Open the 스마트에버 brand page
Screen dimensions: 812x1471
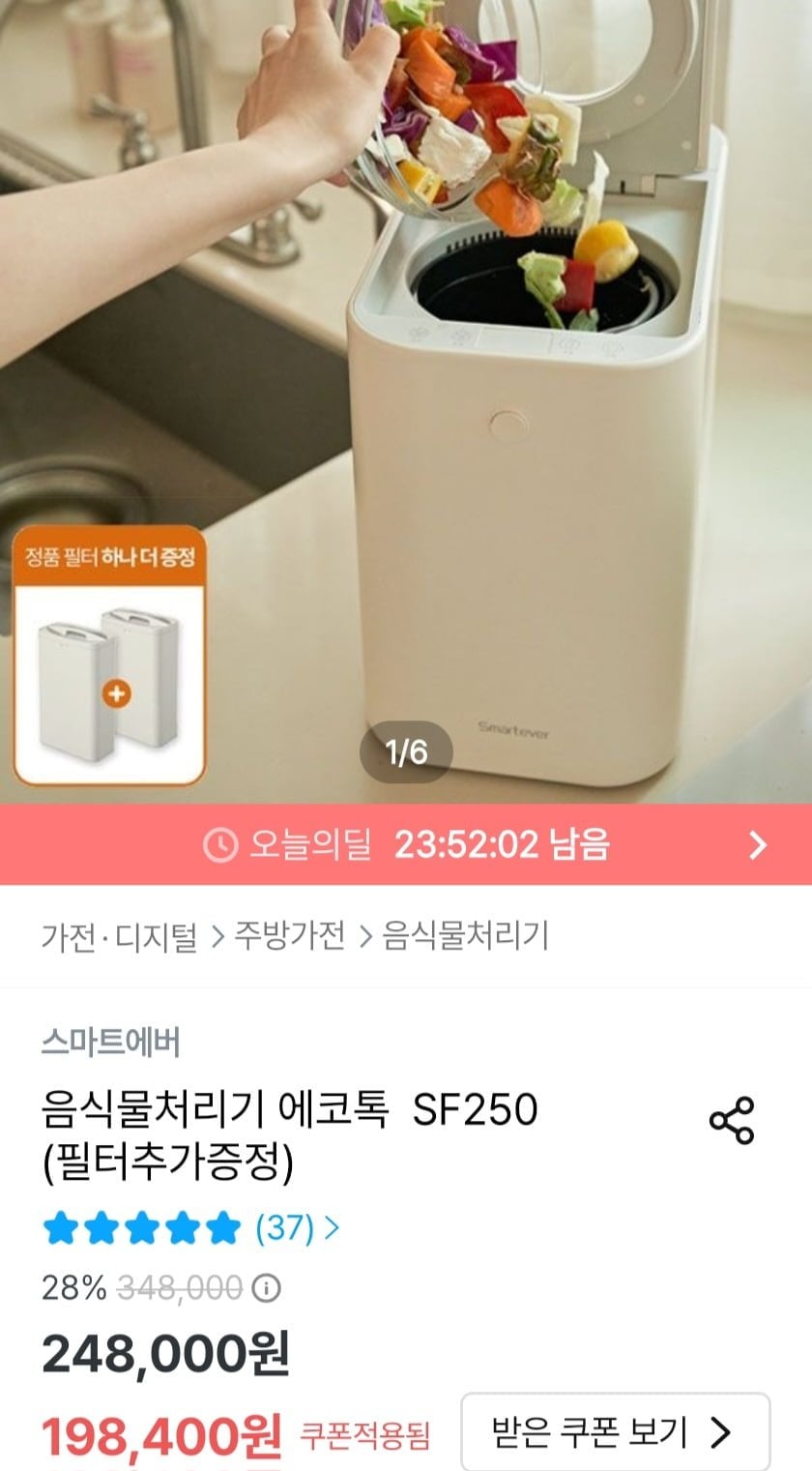tap(110, 1042)
